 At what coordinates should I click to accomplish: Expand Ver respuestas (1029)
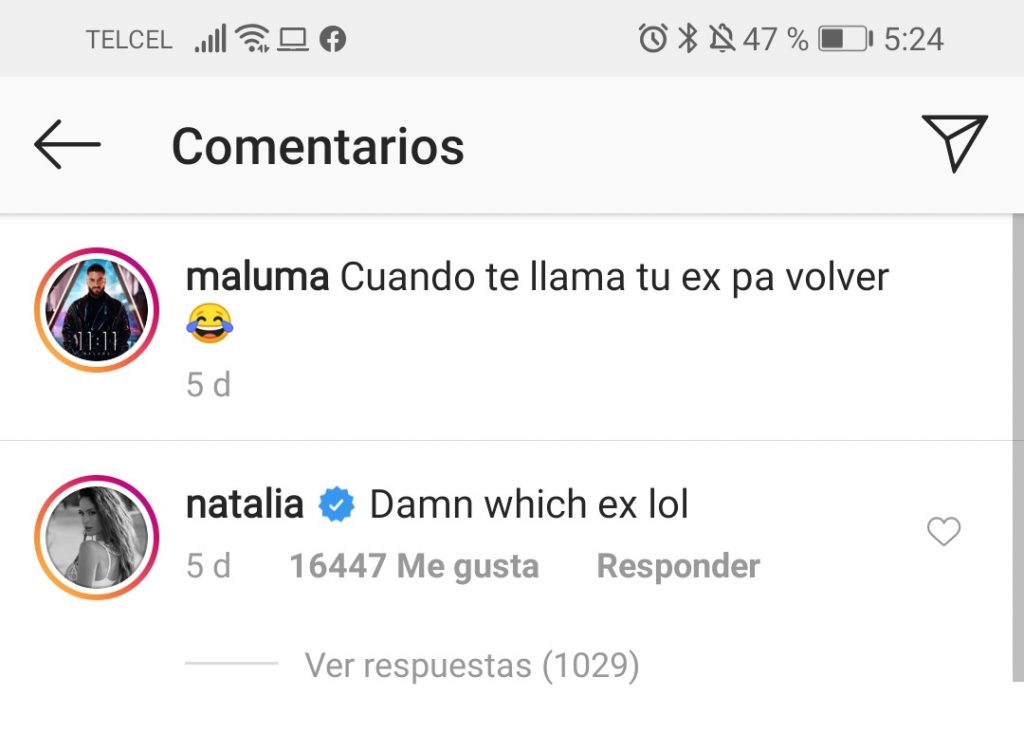pos(471,665)
